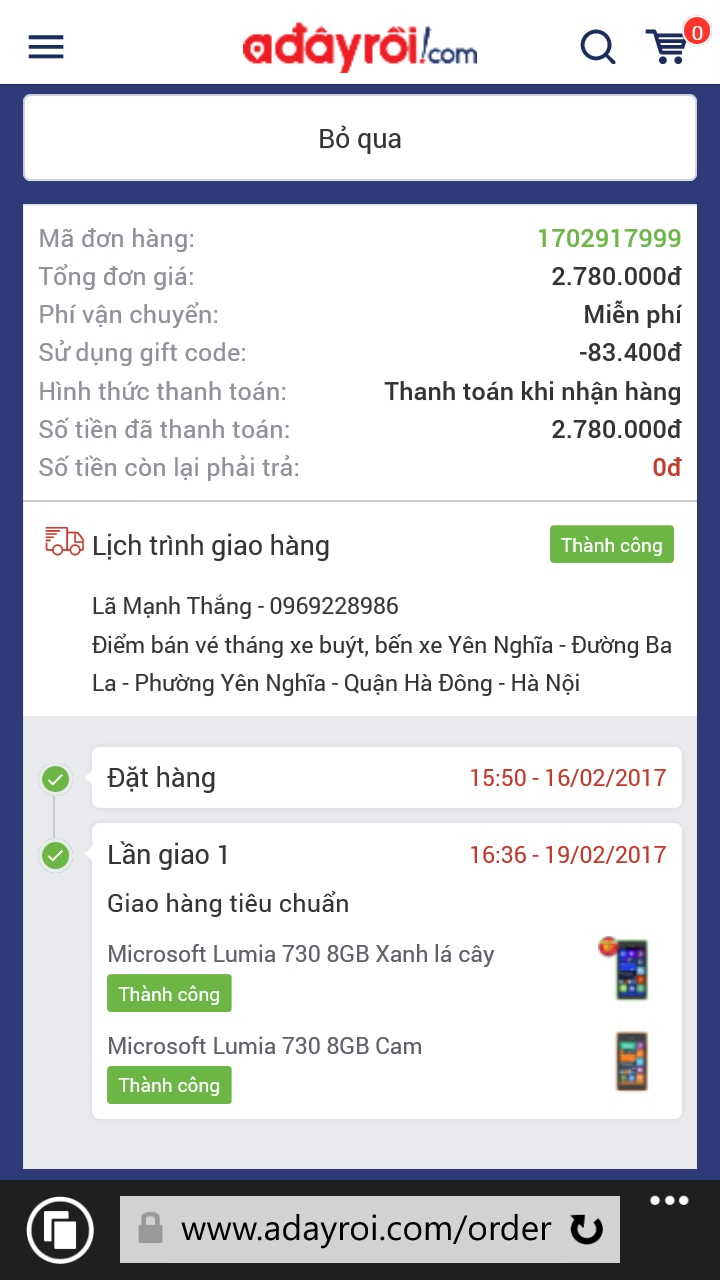Open the shopping cart
The image size is (720, 1280).
(x=668, y=46)
